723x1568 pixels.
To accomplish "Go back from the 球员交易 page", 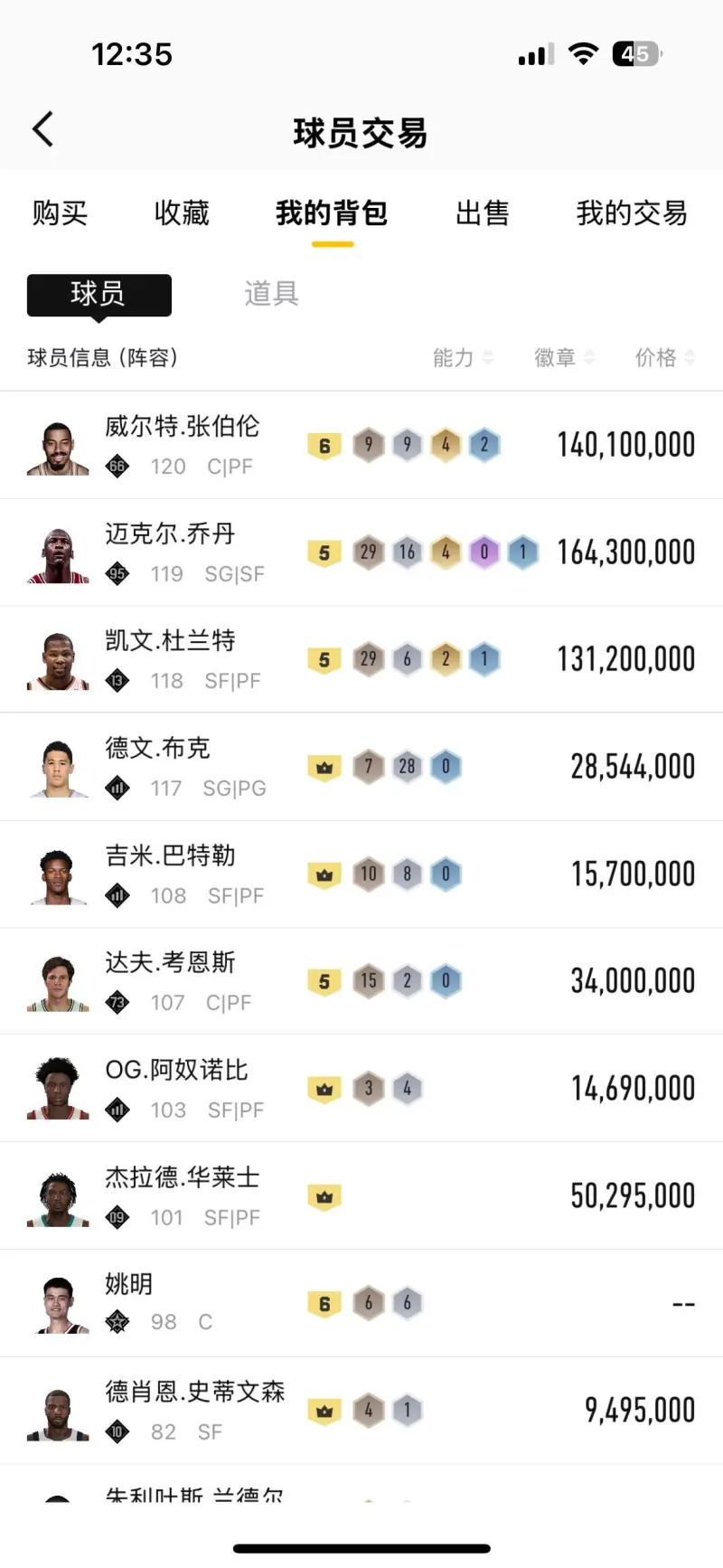I will (42, 130).
